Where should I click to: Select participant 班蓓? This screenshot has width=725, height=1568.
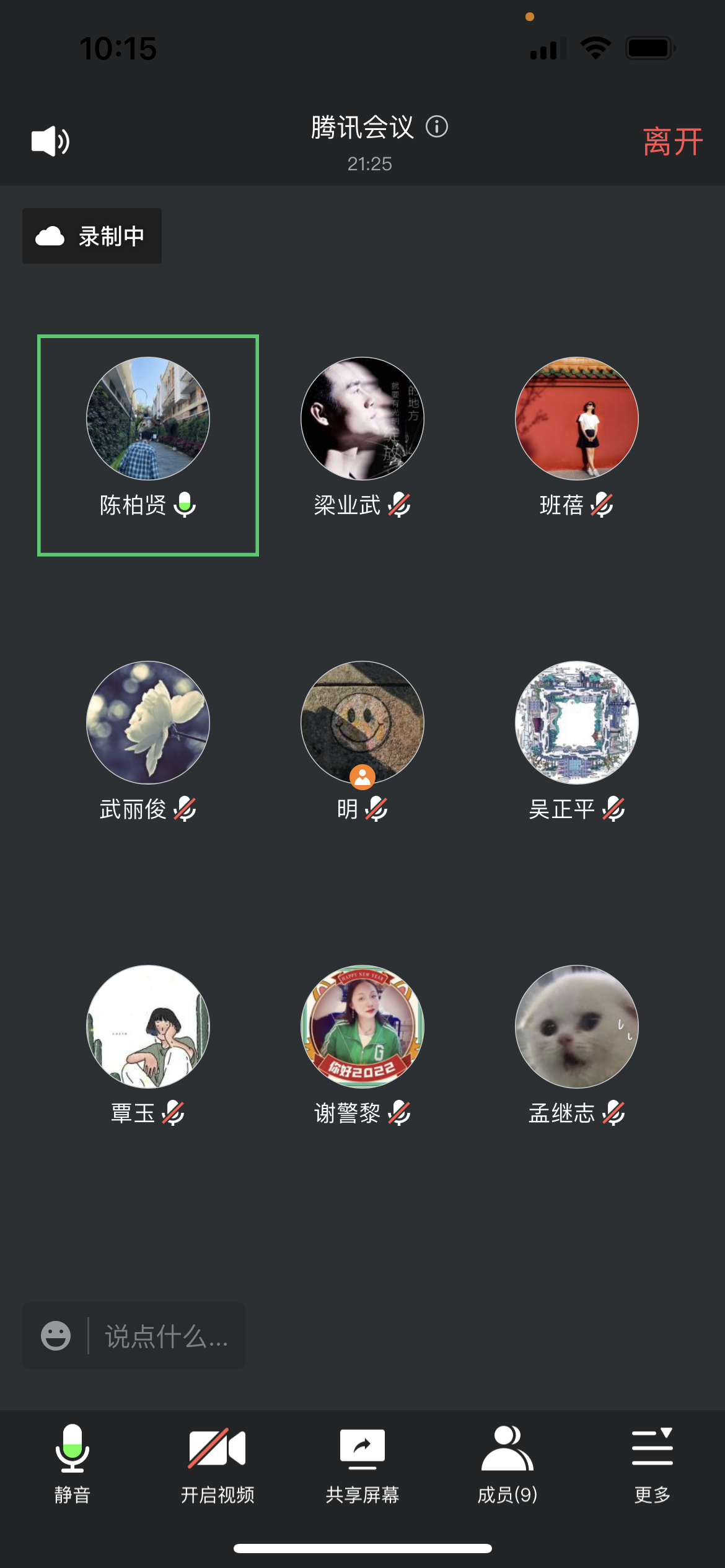coord(577,419)
